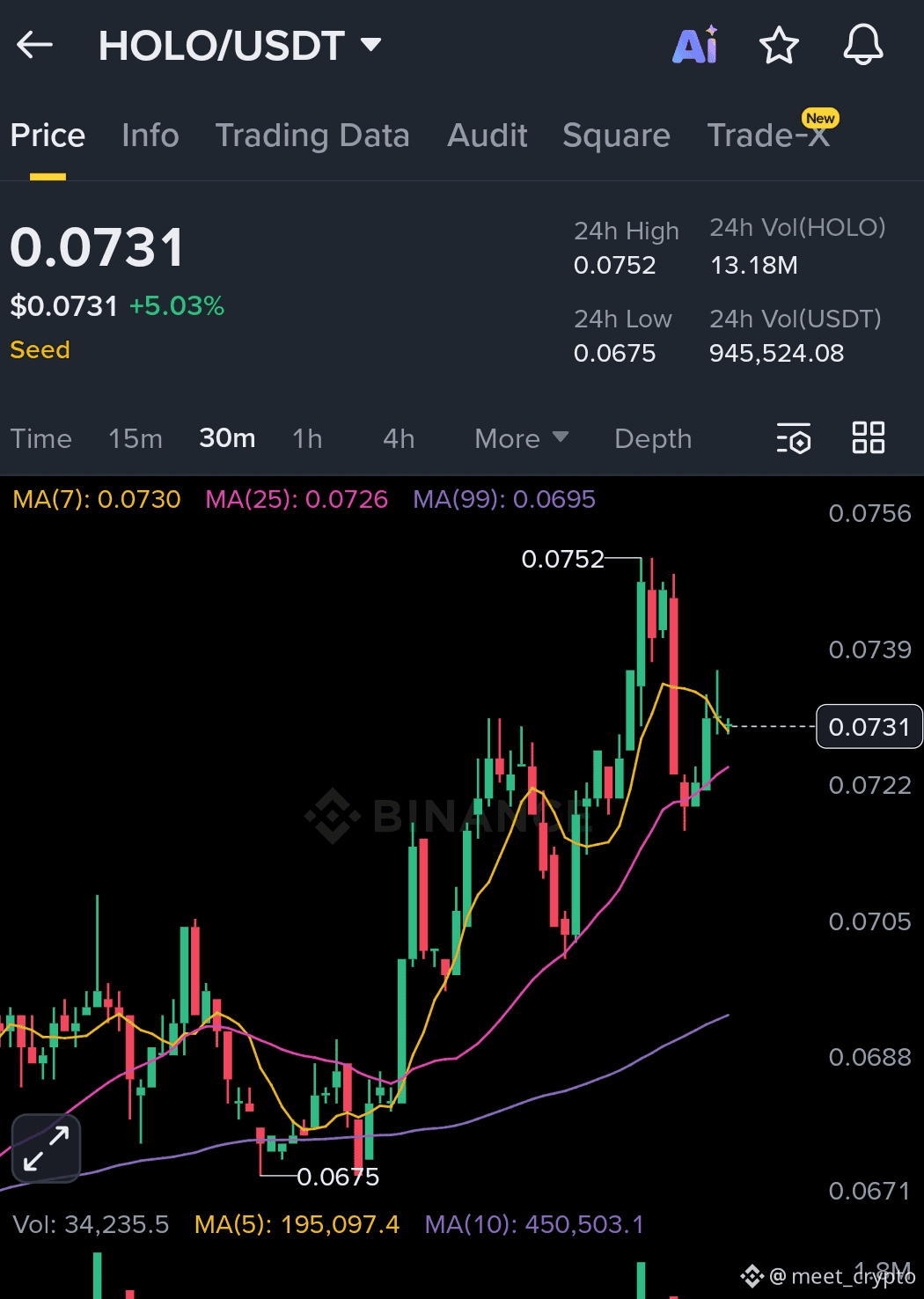Select the MA(25) indicator label
The width and height of the screenshot is (924, 1299).
point(297,499)
